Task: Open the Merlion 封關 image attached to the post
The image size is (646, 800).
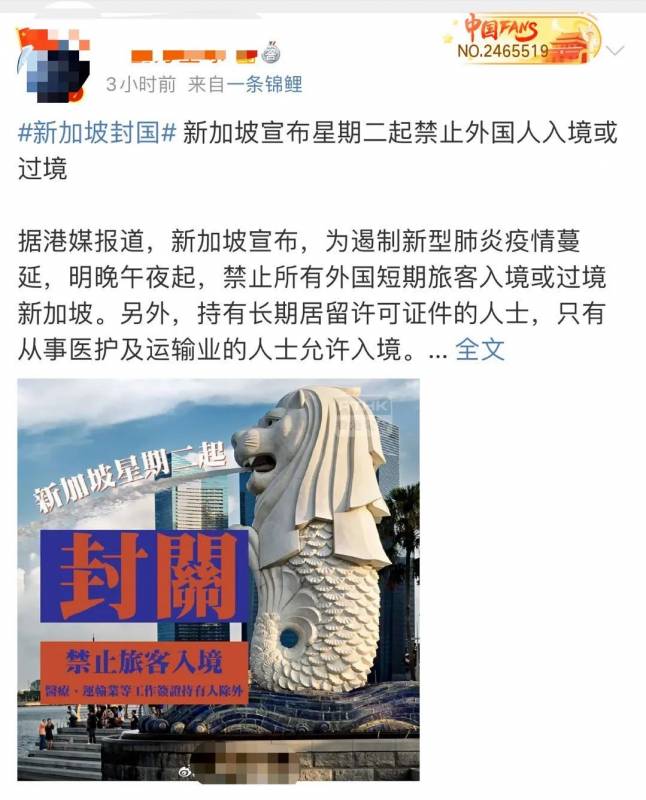Action: click(x=218, y=579)
